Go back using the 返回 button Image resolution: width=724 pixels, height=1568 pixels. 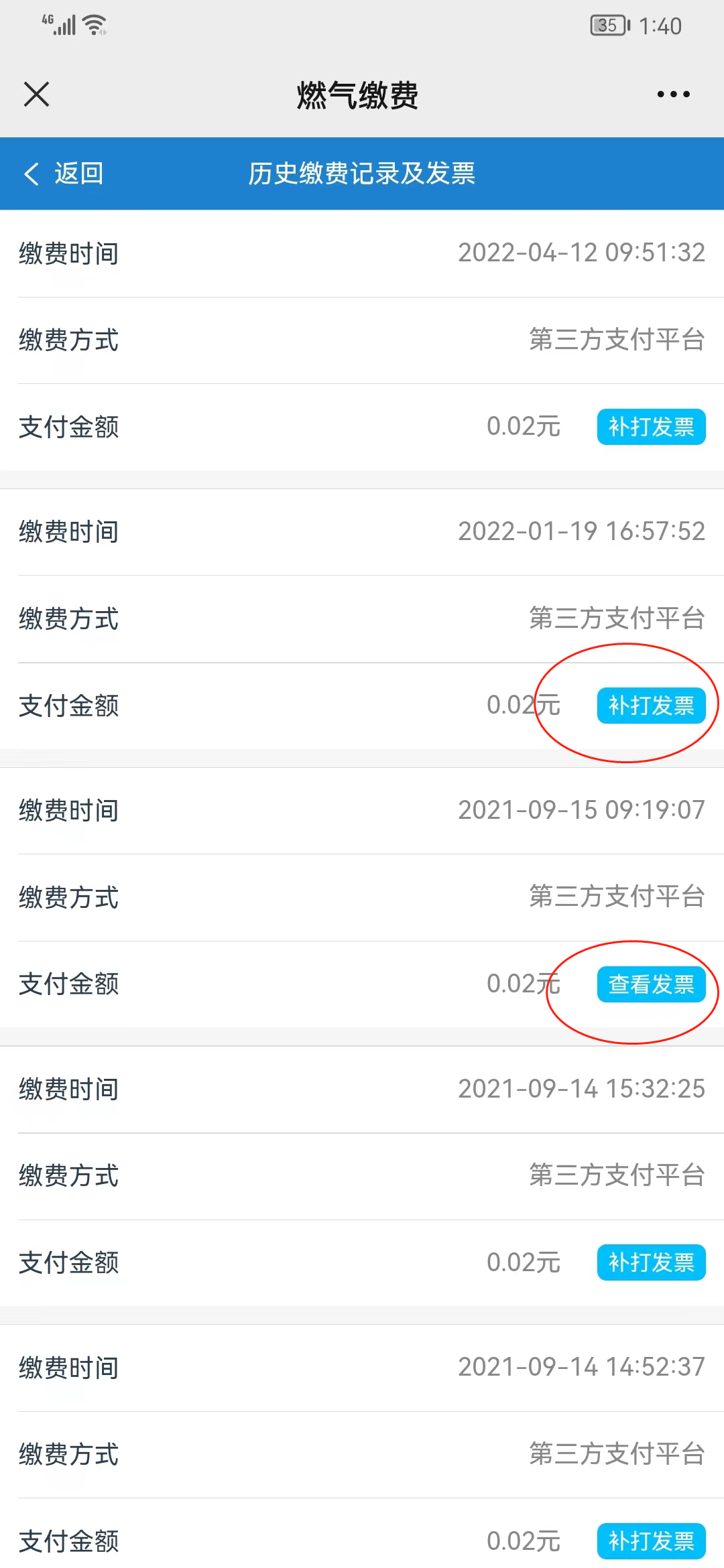tap(64, 174)
